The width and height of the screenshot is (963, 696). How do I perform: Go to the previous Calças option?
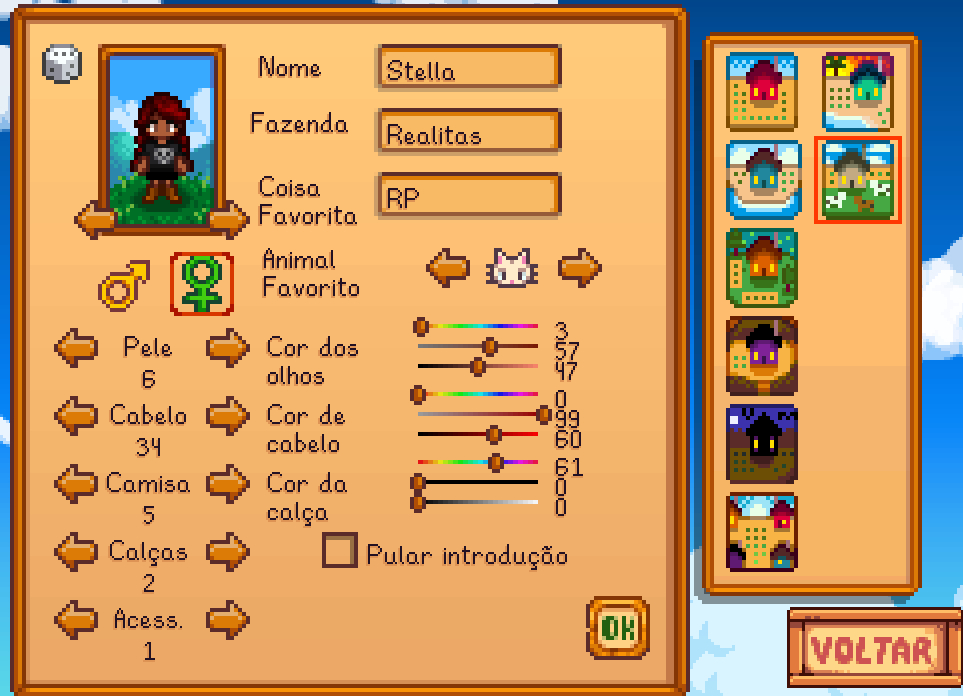pos(76,551)
